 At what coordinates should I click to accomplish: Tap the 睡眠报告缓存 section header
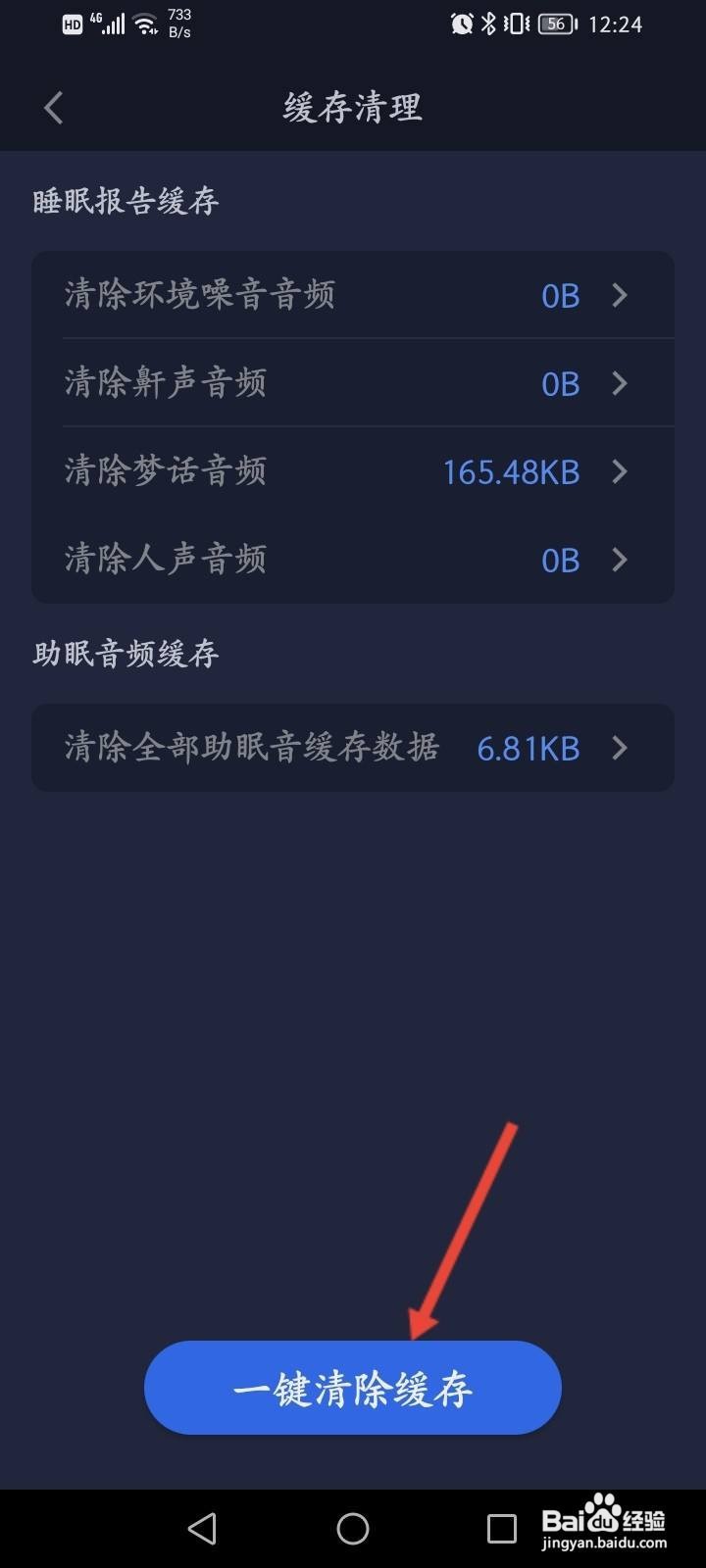click(124, 201)
